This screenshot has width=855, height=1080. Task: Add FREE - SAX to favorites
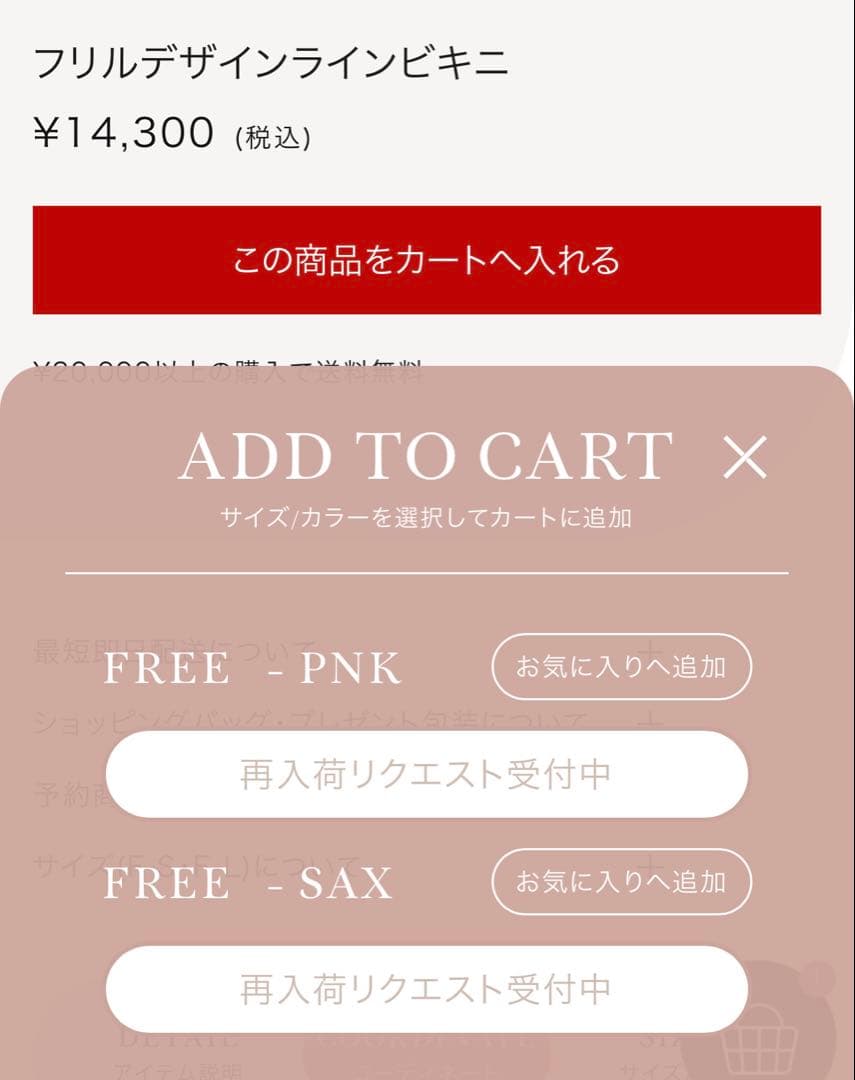(621, 881)
